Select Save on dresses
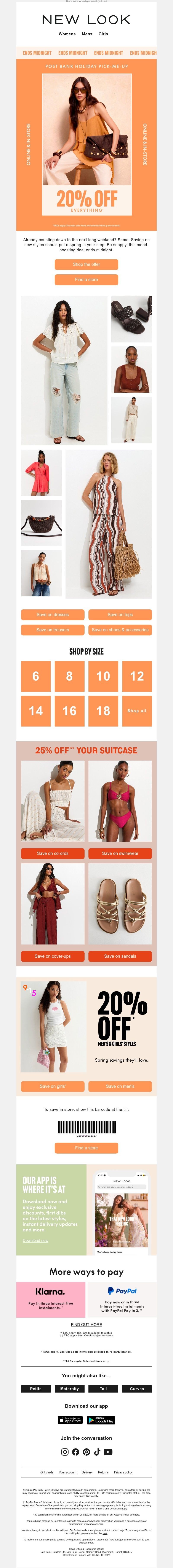Viewport: 173px width, 1568px height. click(53, 615)
